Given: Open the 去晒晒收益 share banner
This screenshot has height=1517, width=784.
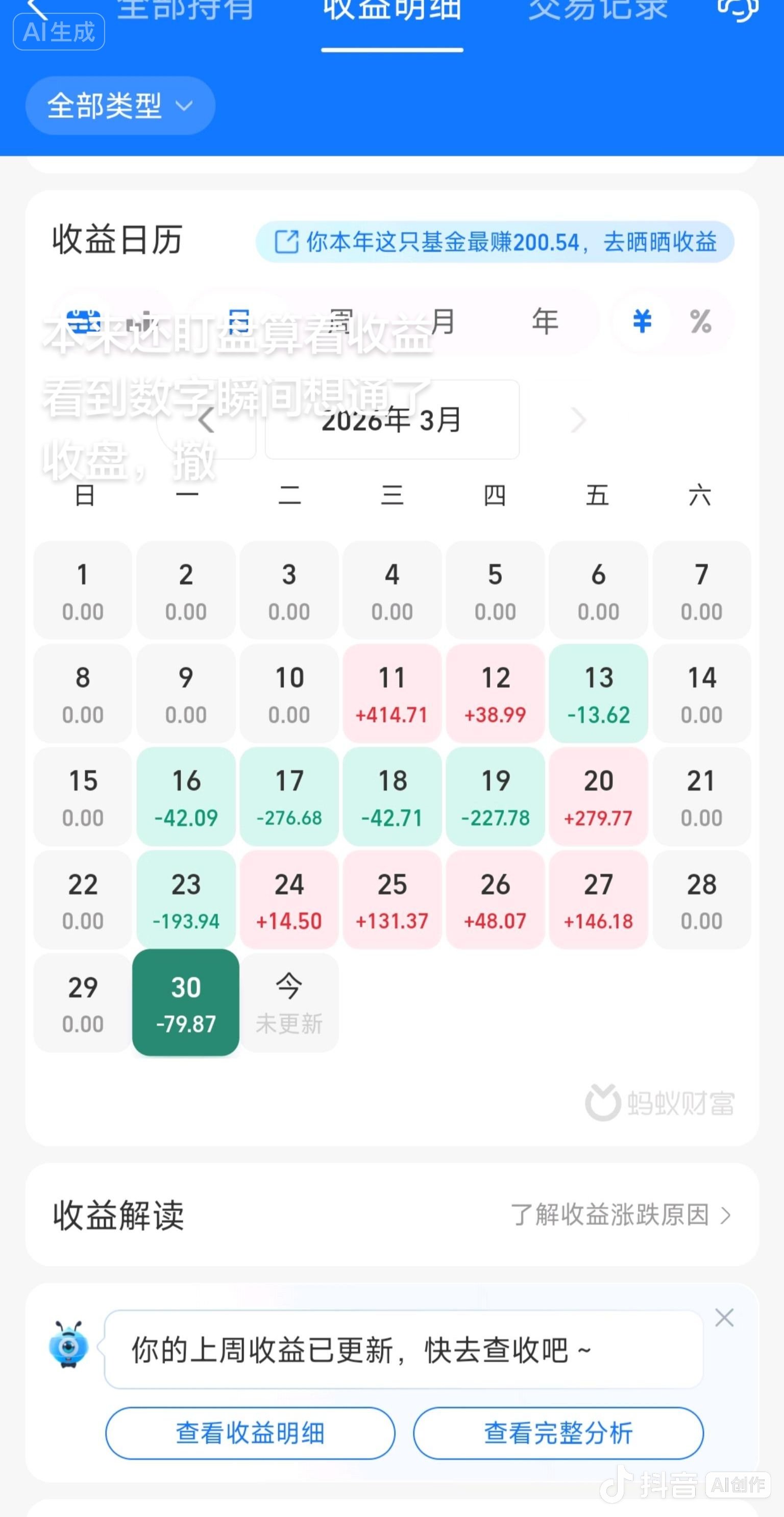Looking at the screenshot, I should pyautogui.click(x=495, y=242).
